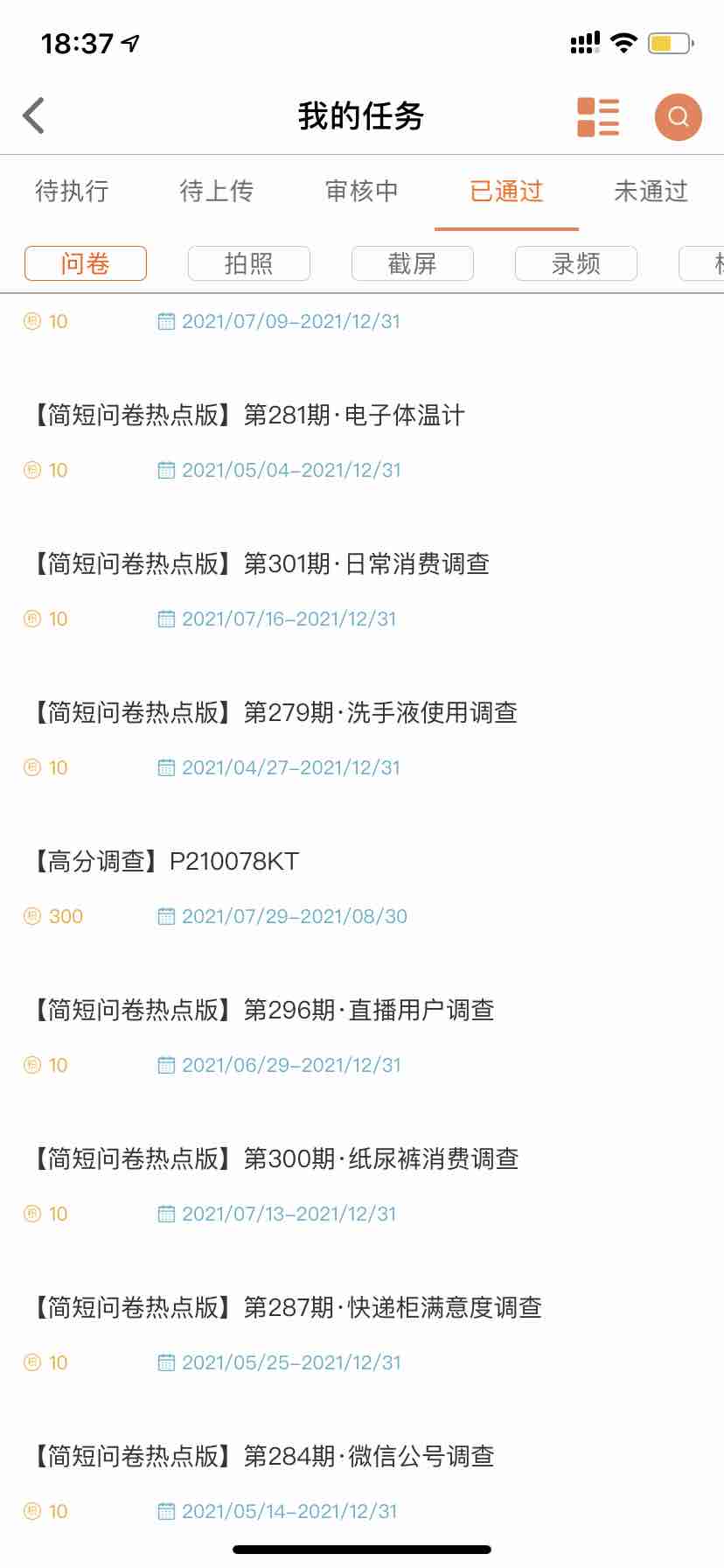
Task: Open the orange search icon
Action: [678, 116]
